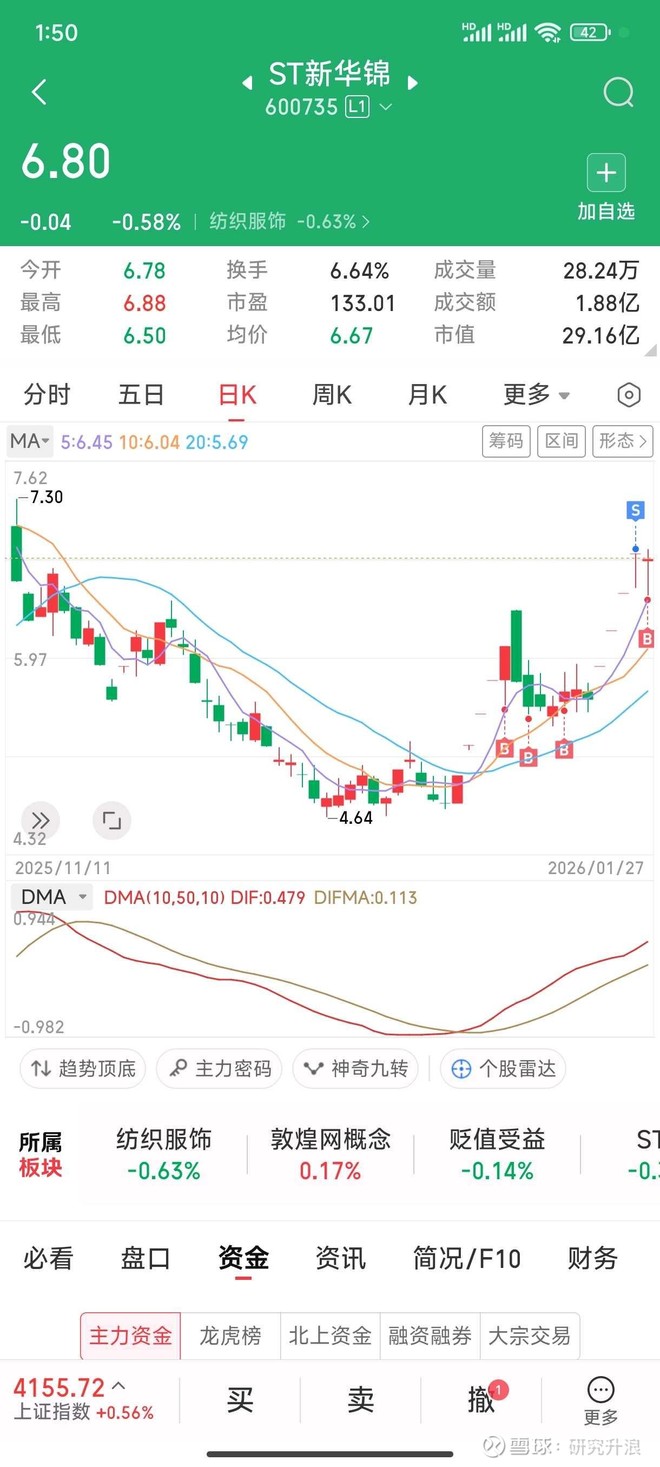The width and height of the screenshot is (660, 1467).
Task: Add stock to watchlist (加自选)
Action: 606,187
